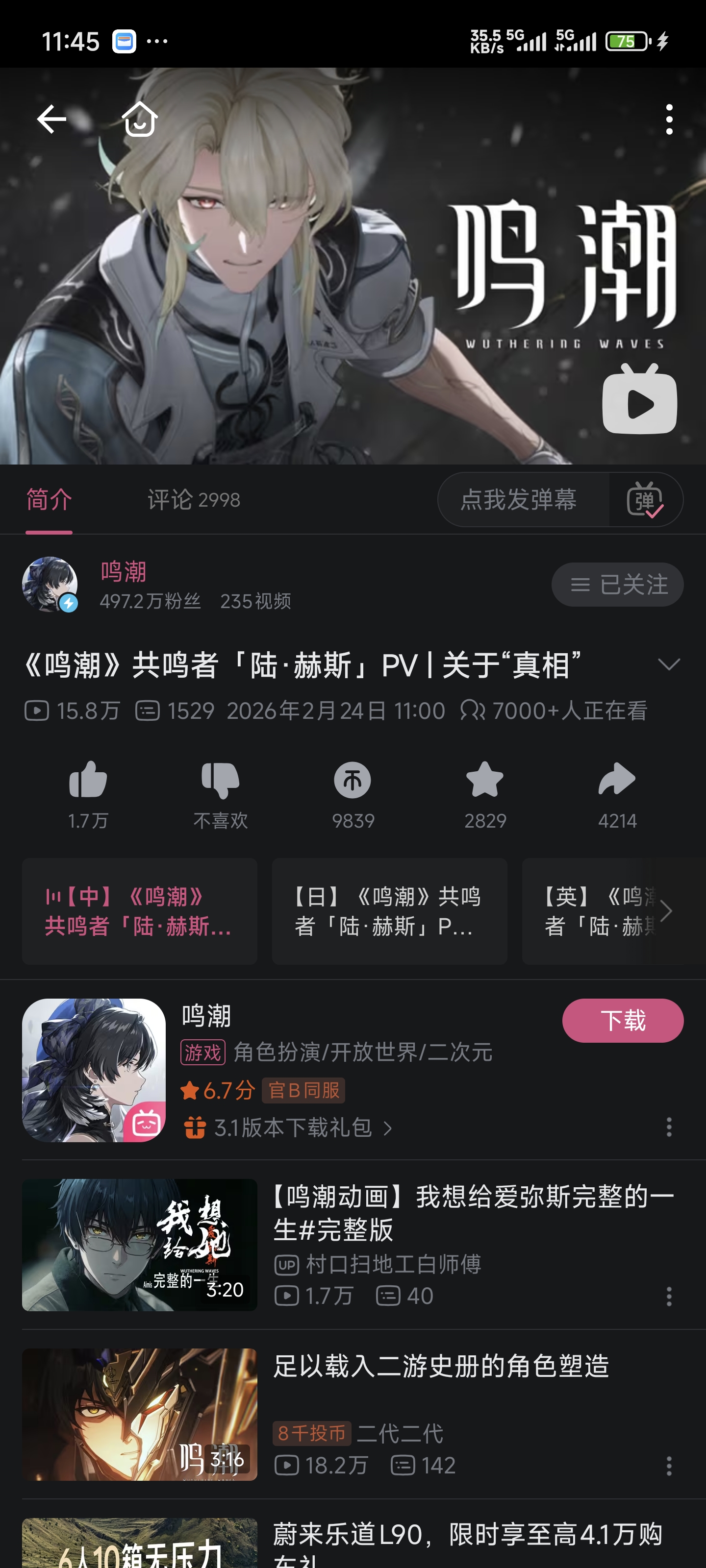
Task: Add this video to favorites
Action: pyautogui.click(x=485, y=781)
